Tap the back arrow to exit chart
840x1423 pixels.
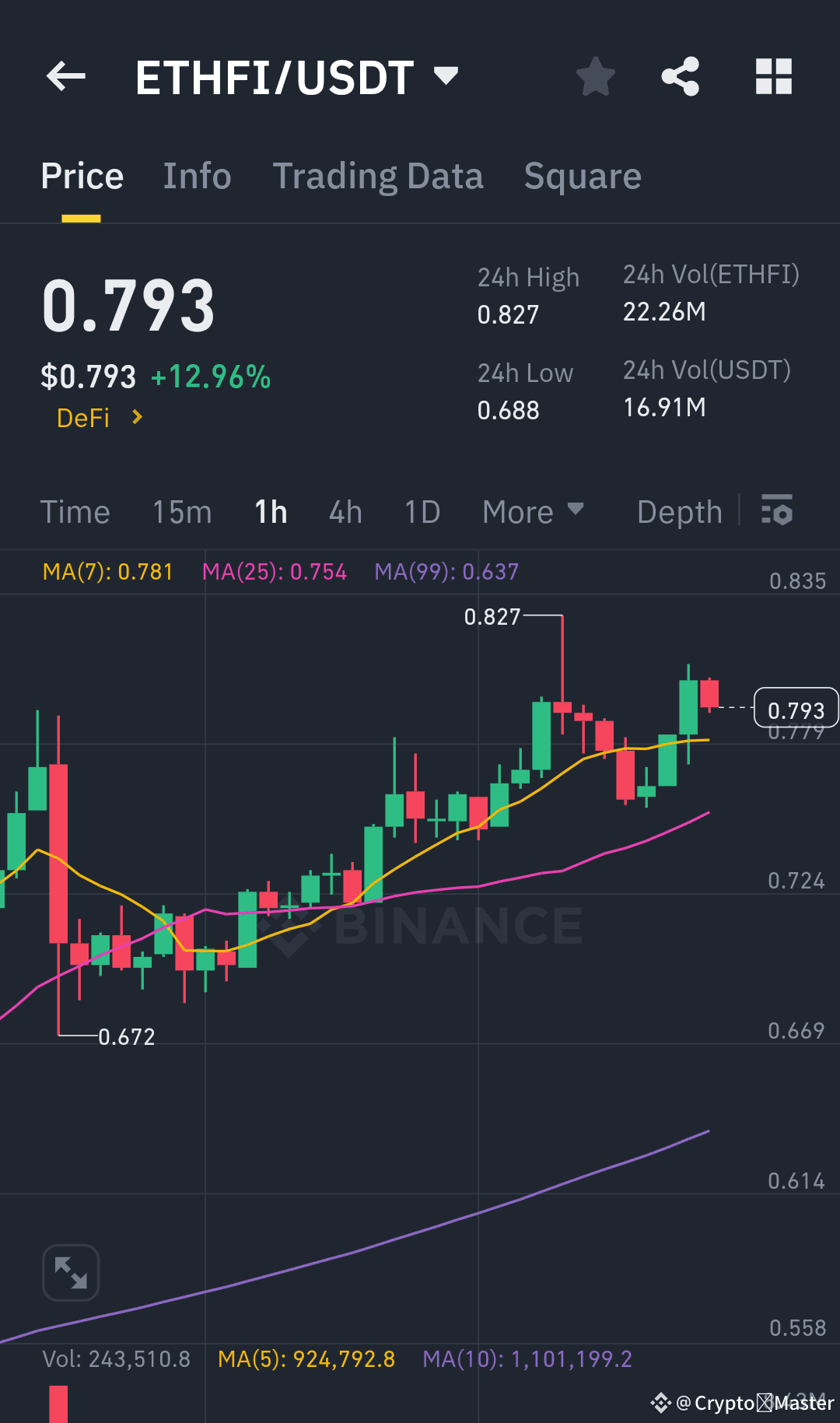point(65,75)
